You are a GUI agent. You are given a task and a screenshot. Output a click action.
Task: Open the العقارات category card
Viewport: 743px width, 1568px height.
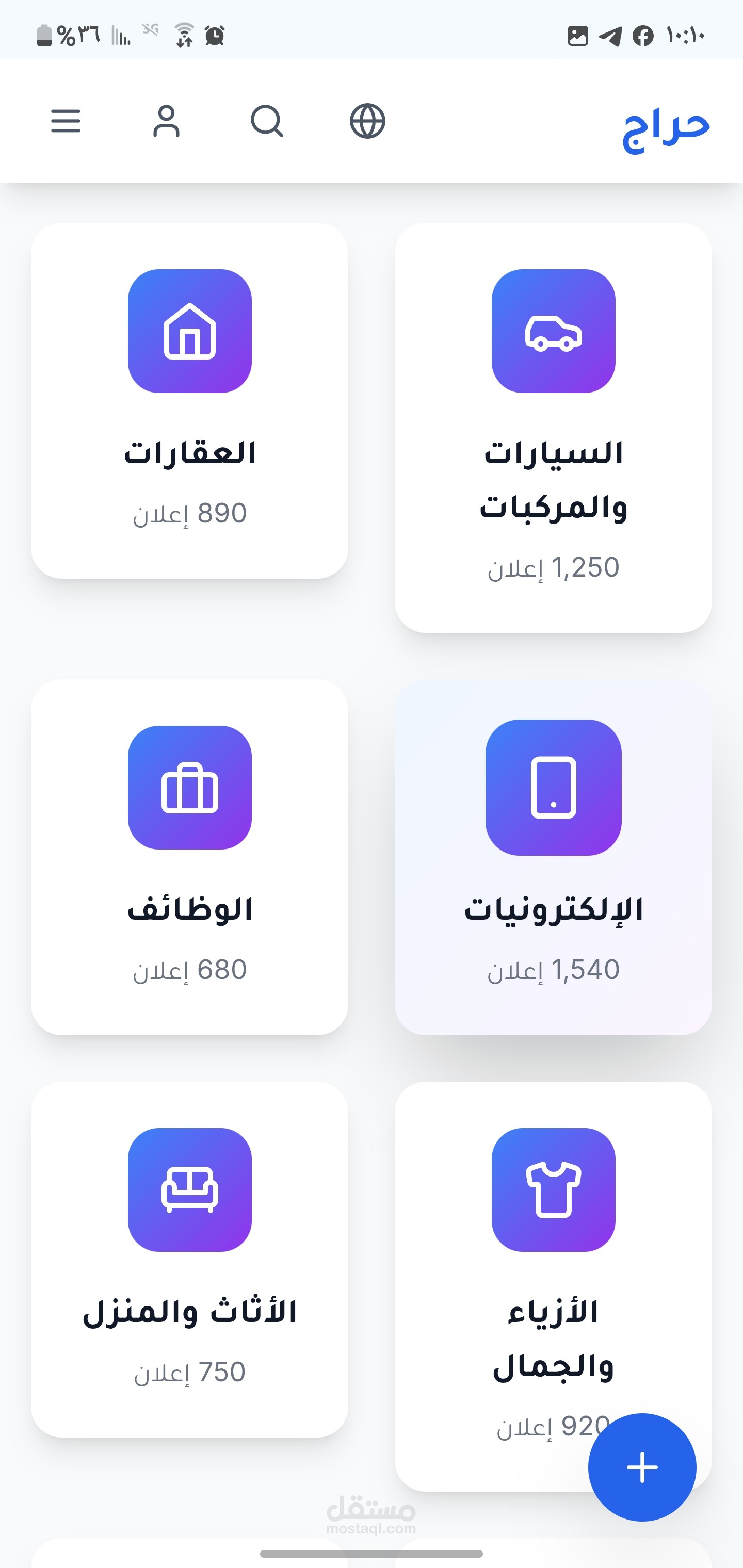(189, 401)
